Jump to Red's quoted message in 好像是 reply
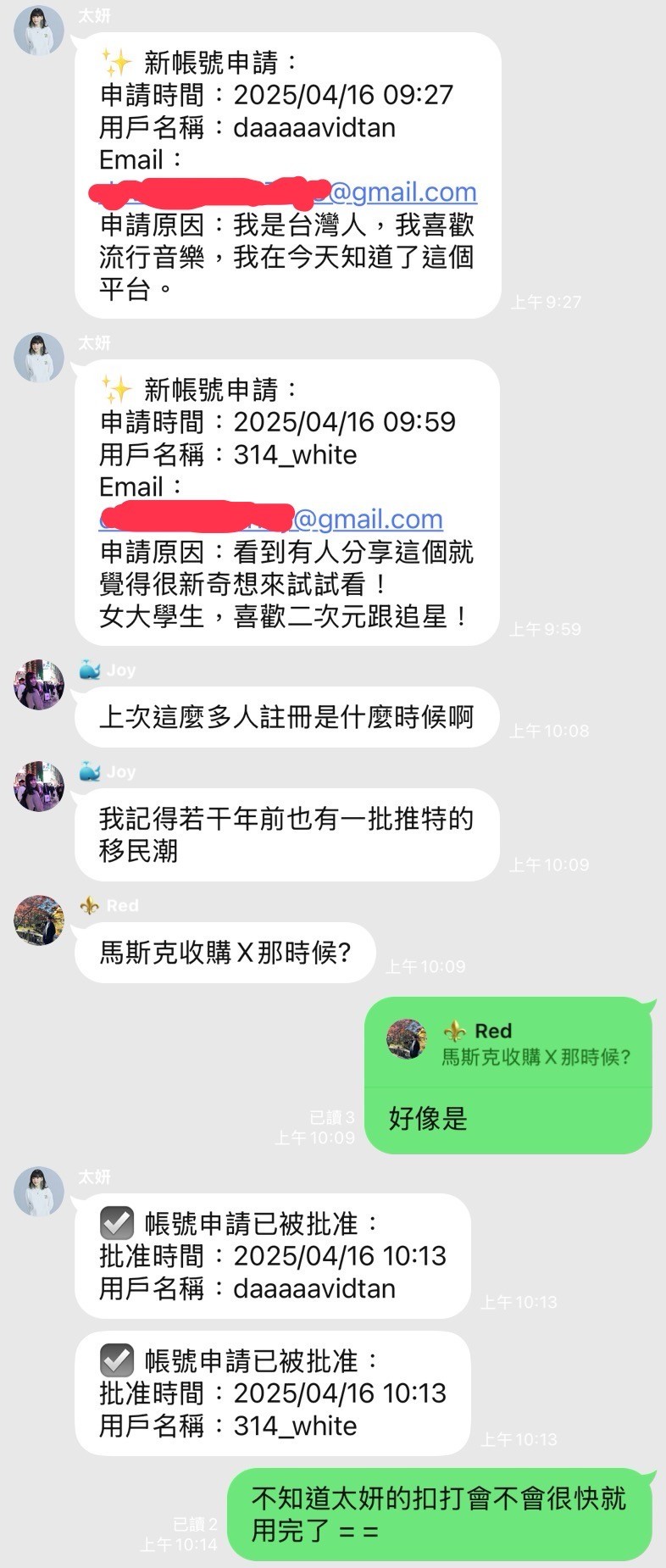Screen dimensions: 666x1568 (x=508, y=1043)
